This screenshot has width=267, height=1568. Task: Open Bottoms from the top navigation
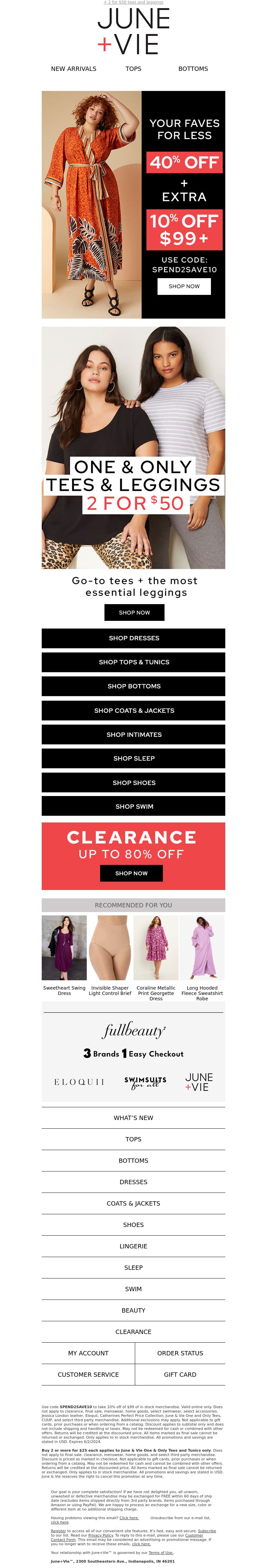(x=193, y=69)
